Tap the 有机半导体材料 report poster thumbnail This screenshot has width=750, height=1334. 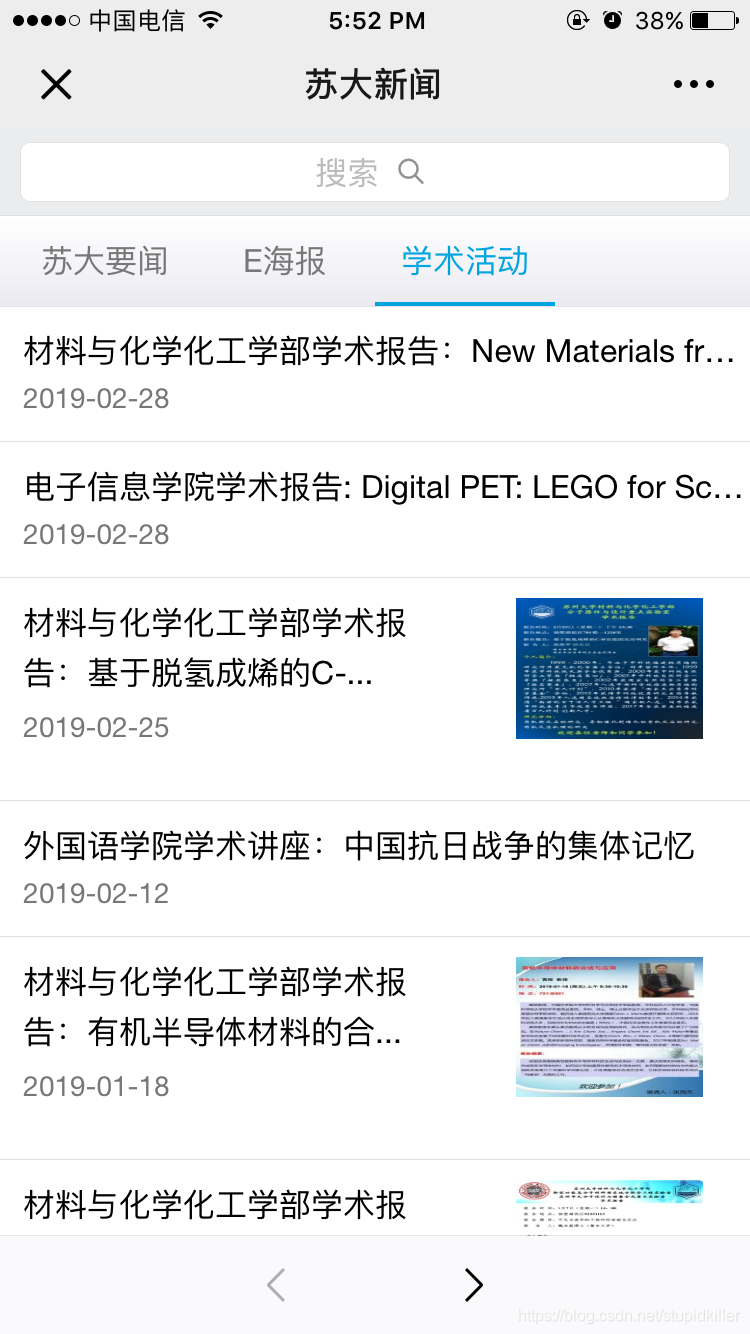[x=610, y=1027]
